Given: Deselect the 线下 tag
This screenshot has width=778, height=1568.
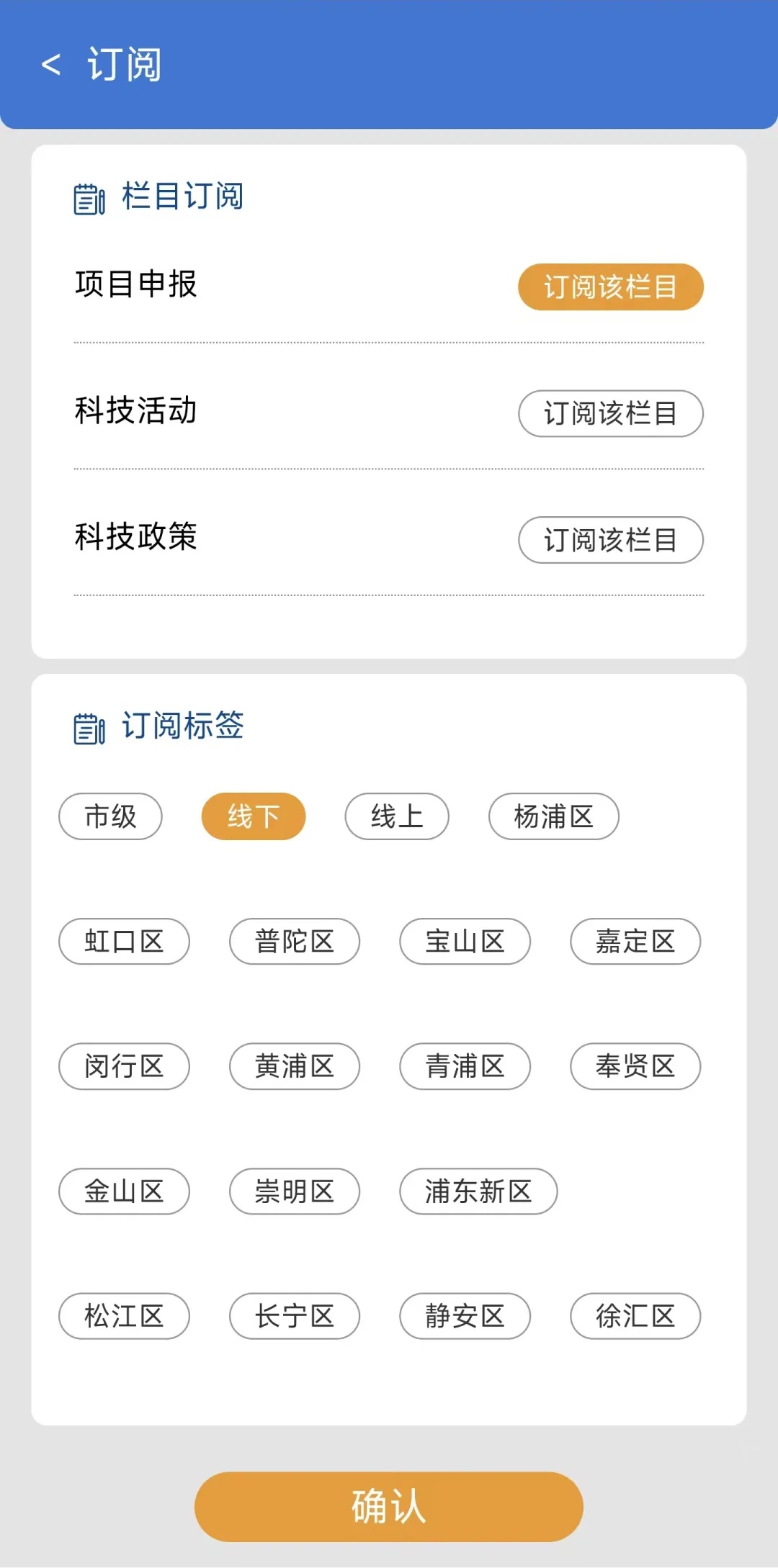Looking at the screenshot, I should pyautogui.click(x=254, y=816).
